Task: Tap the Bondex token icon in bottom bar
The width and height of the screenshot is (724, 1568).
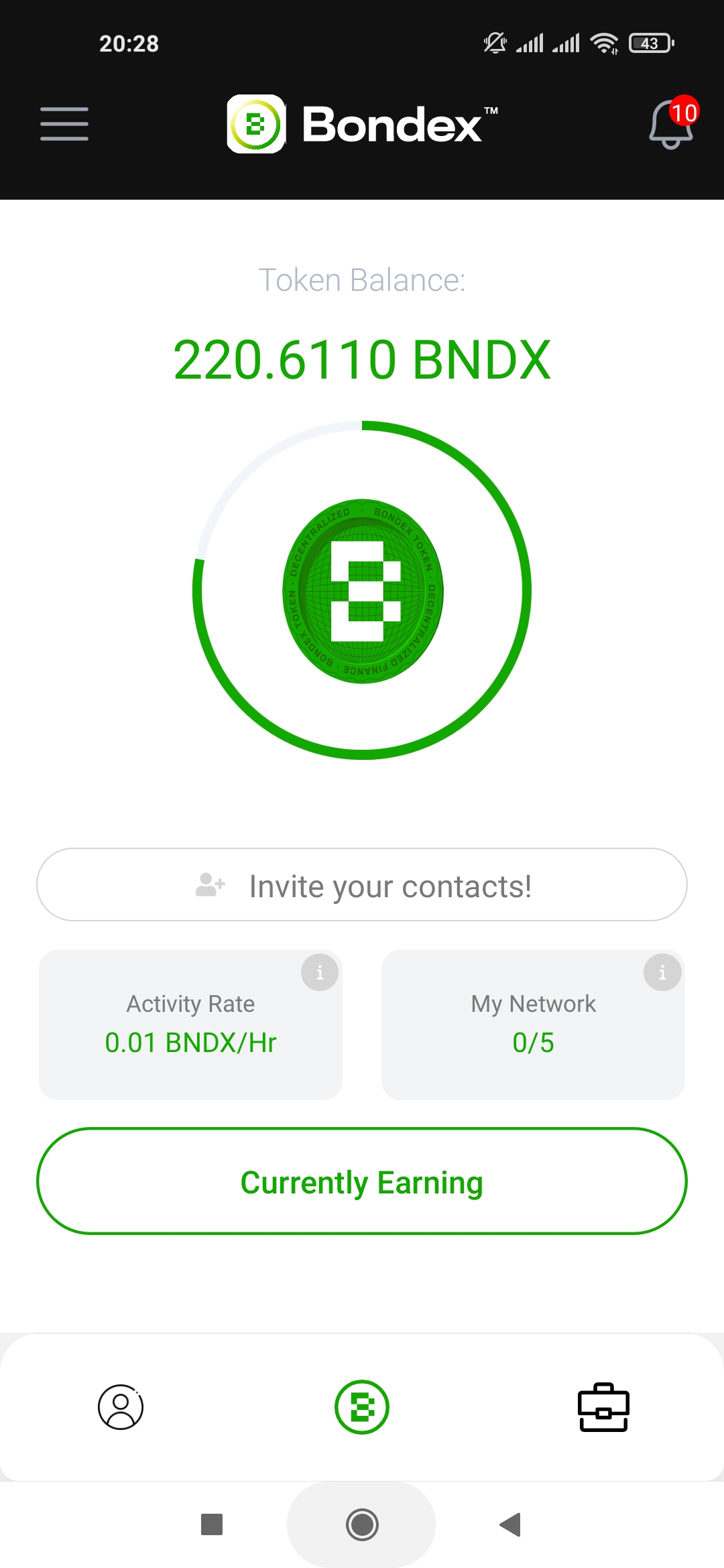Action: click(x=361, y=1409)
